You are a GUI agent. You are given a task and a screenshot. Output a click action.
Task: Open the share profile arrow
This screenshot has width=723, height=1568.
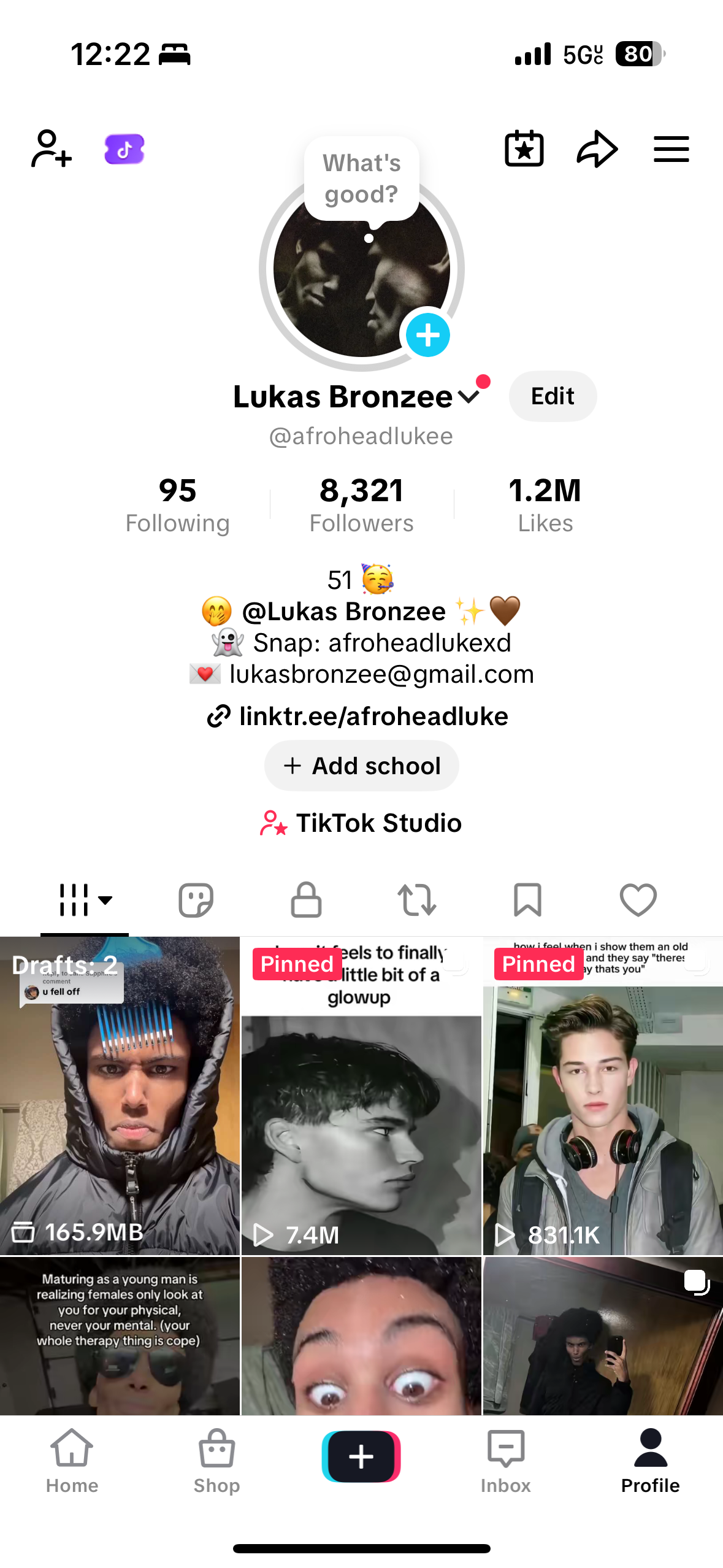pos(597,149)
